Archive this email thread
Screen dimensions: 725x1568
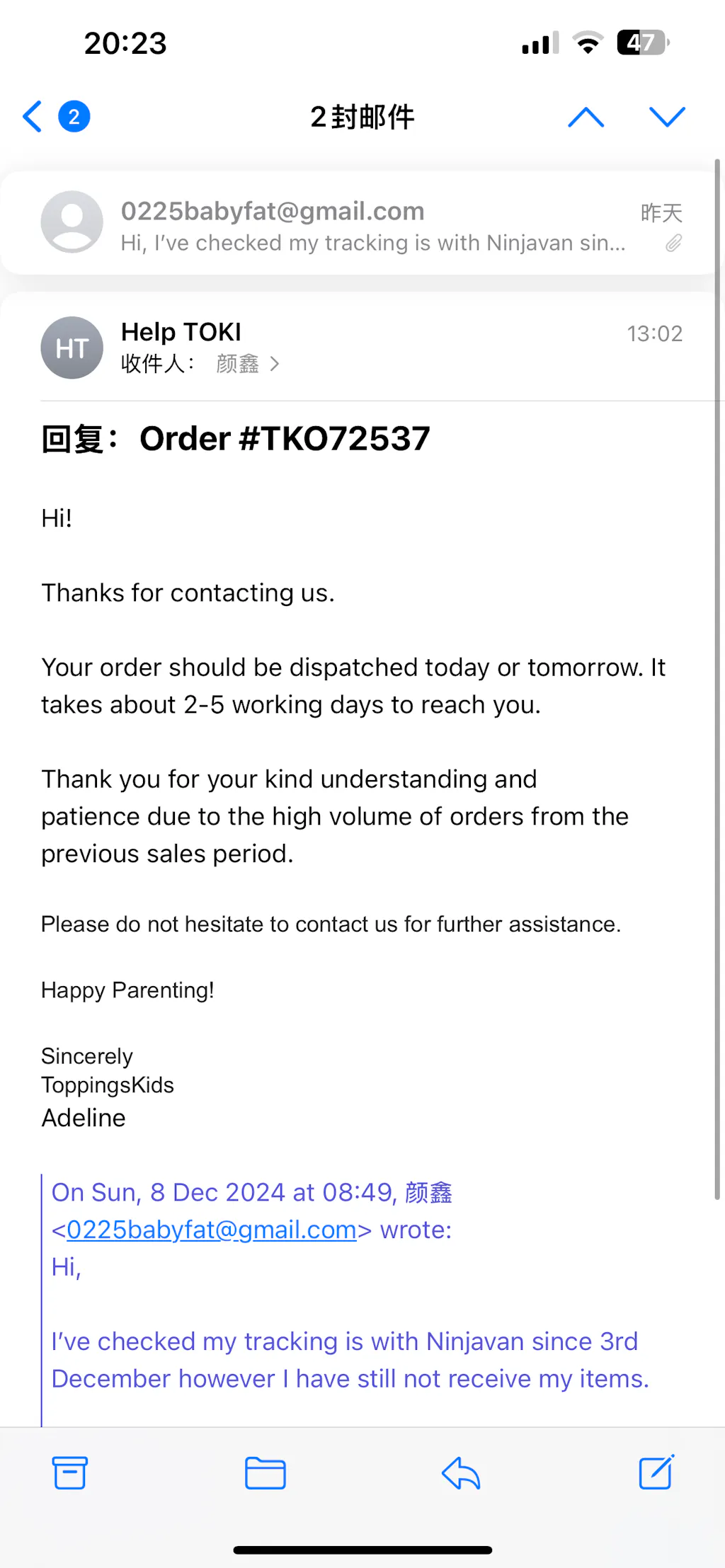click(x=70, y=1472)
